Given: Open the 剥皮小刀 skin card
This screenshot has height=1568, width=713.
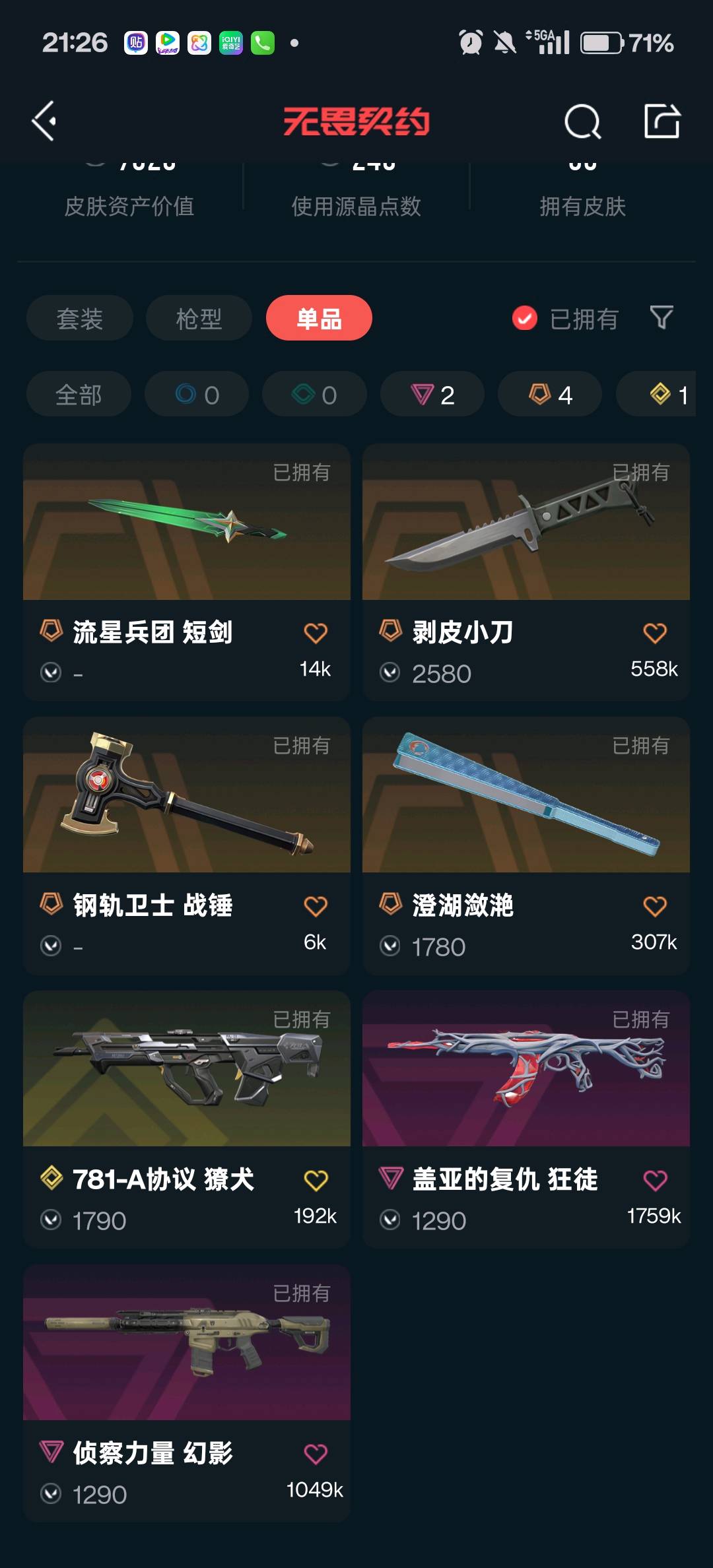Looking at the screenshot, I should [x=526, y=523].
